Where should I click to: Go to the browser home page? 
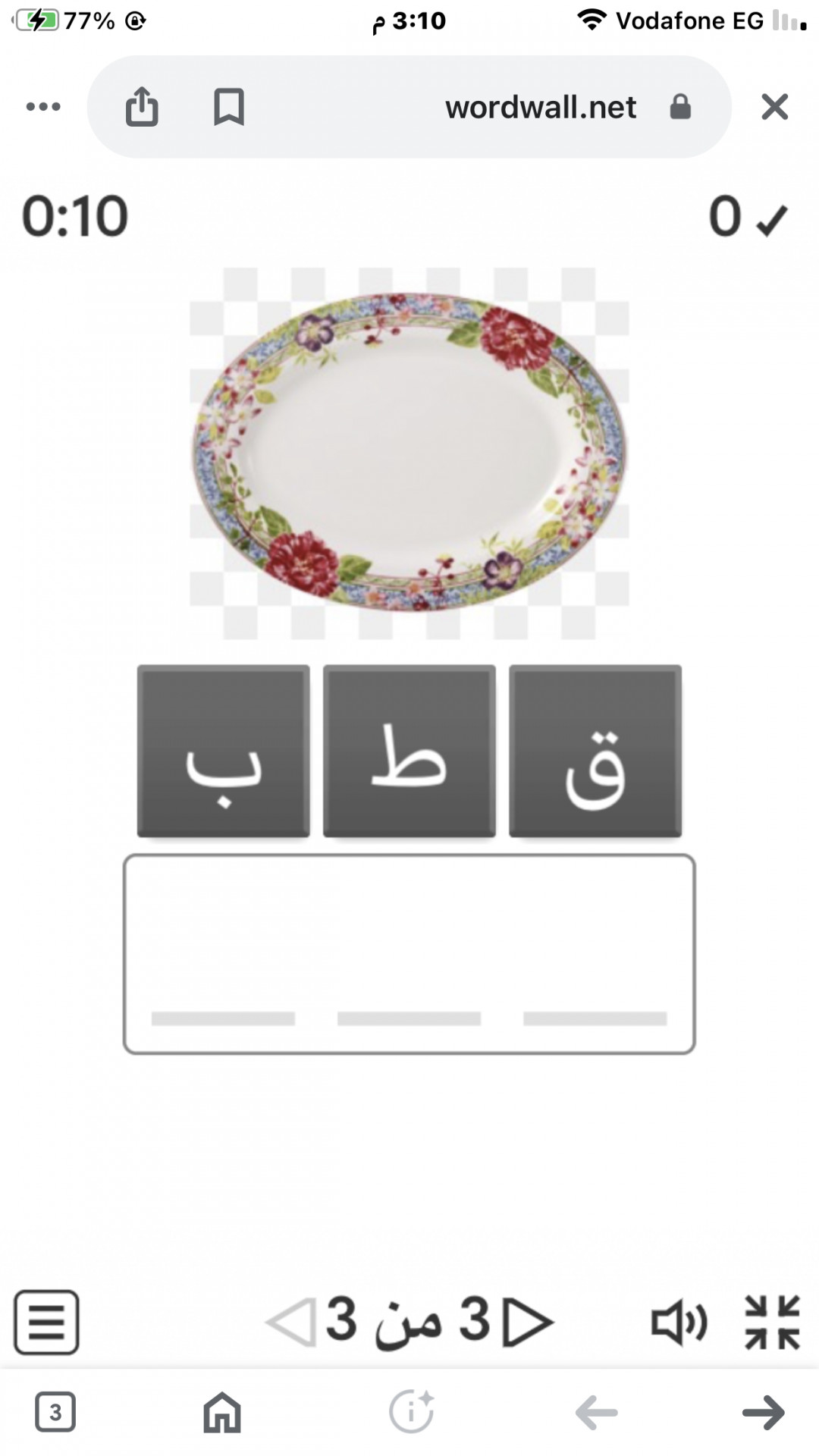point(222,1413)
